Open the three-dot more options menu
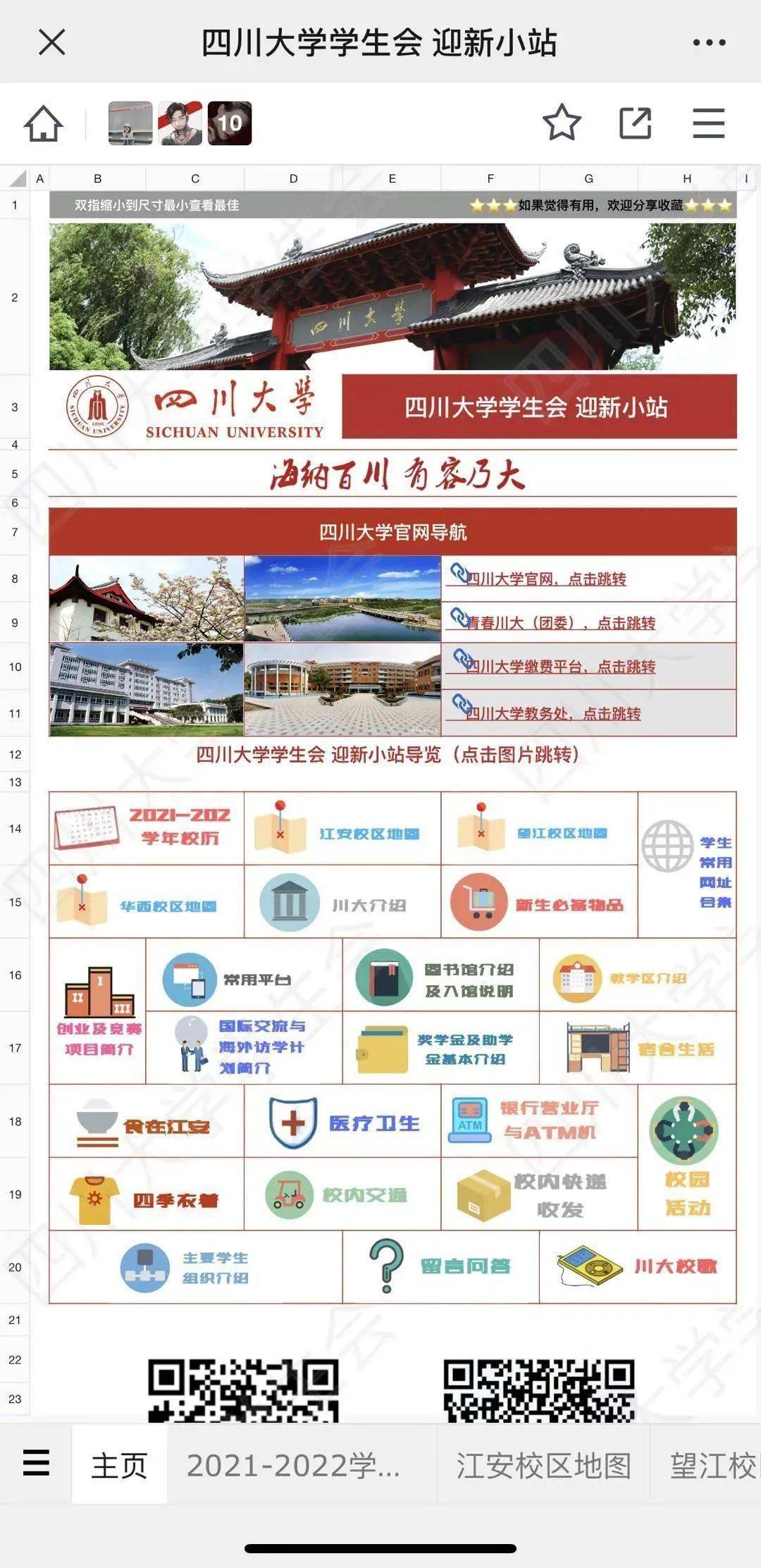This screenshot has height=1568, width=761. 709,42
